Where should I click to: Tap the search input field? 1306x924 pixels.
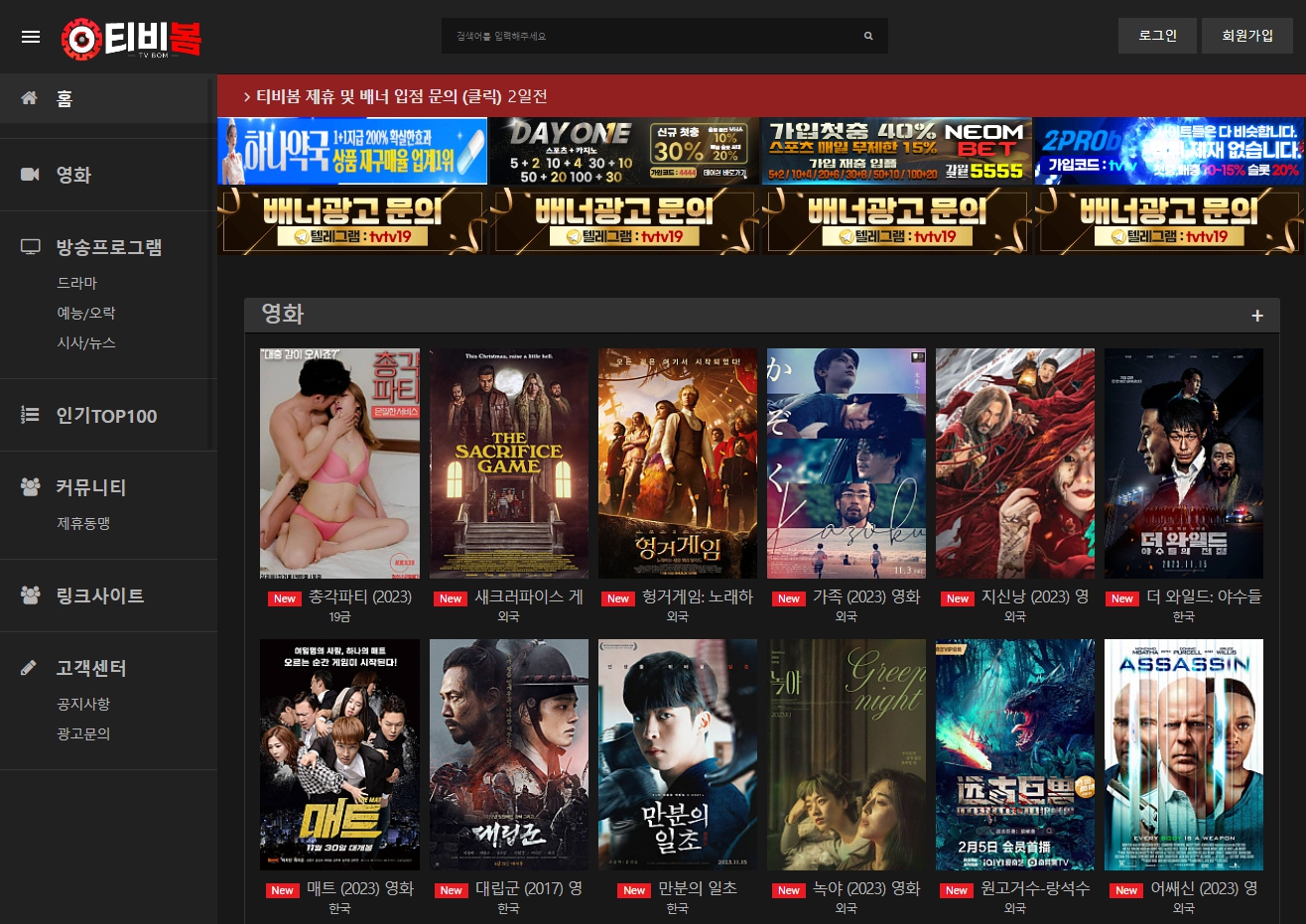650,37
